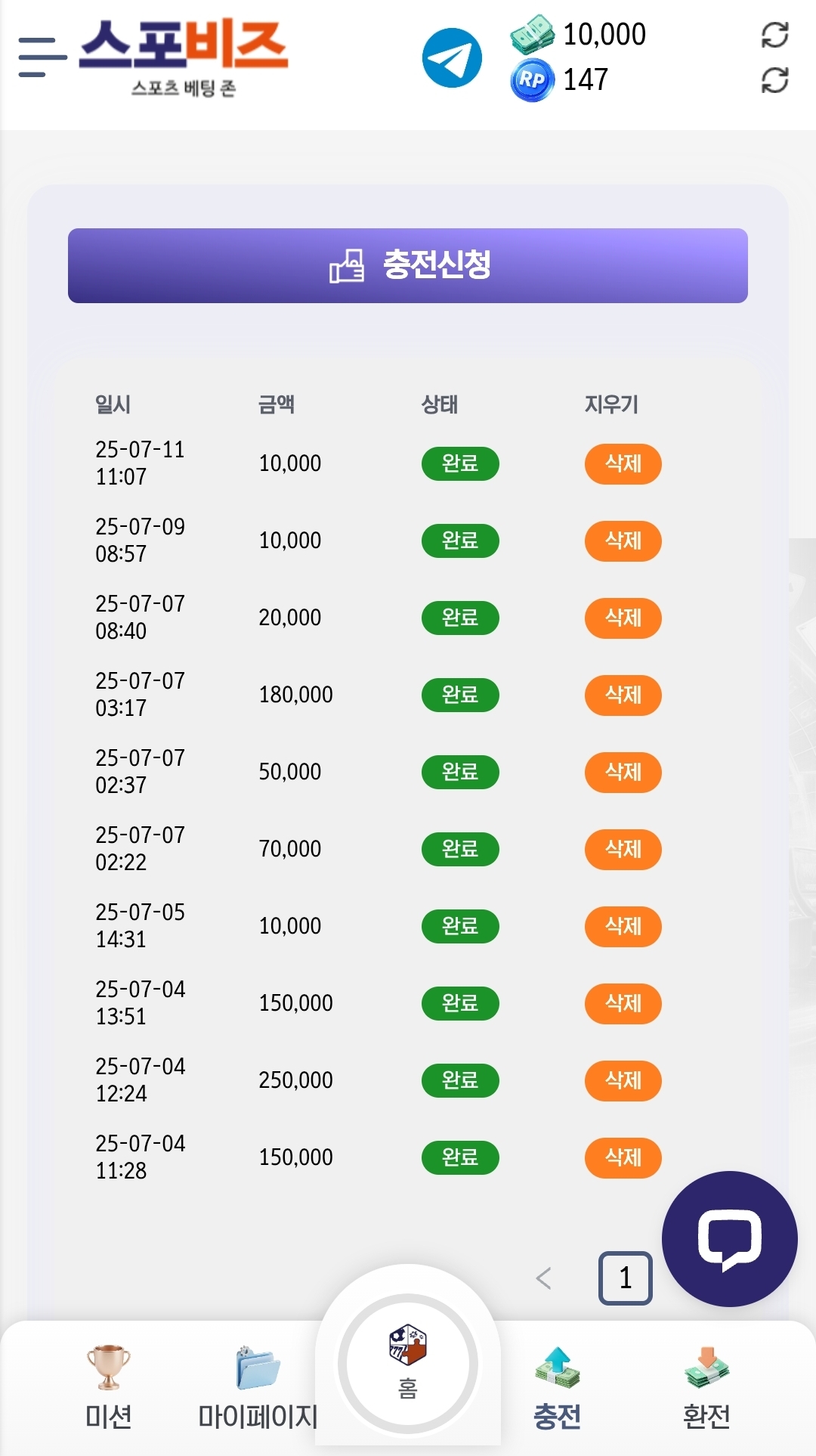Delete the 25-07-07 02:37 entry of 50,000

(623, 772)
